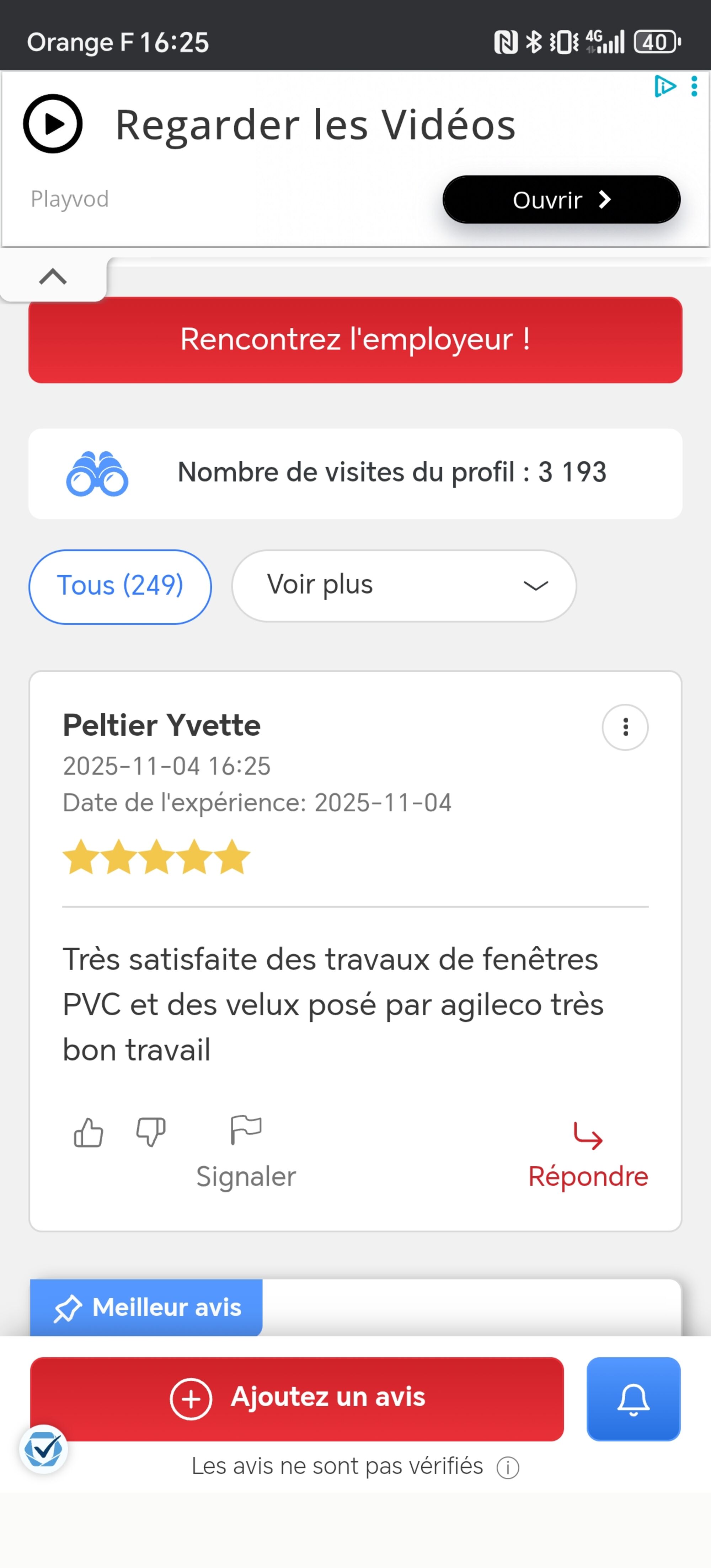Expand the Voir plus dropdown
711x1568 pixels.
403,586
